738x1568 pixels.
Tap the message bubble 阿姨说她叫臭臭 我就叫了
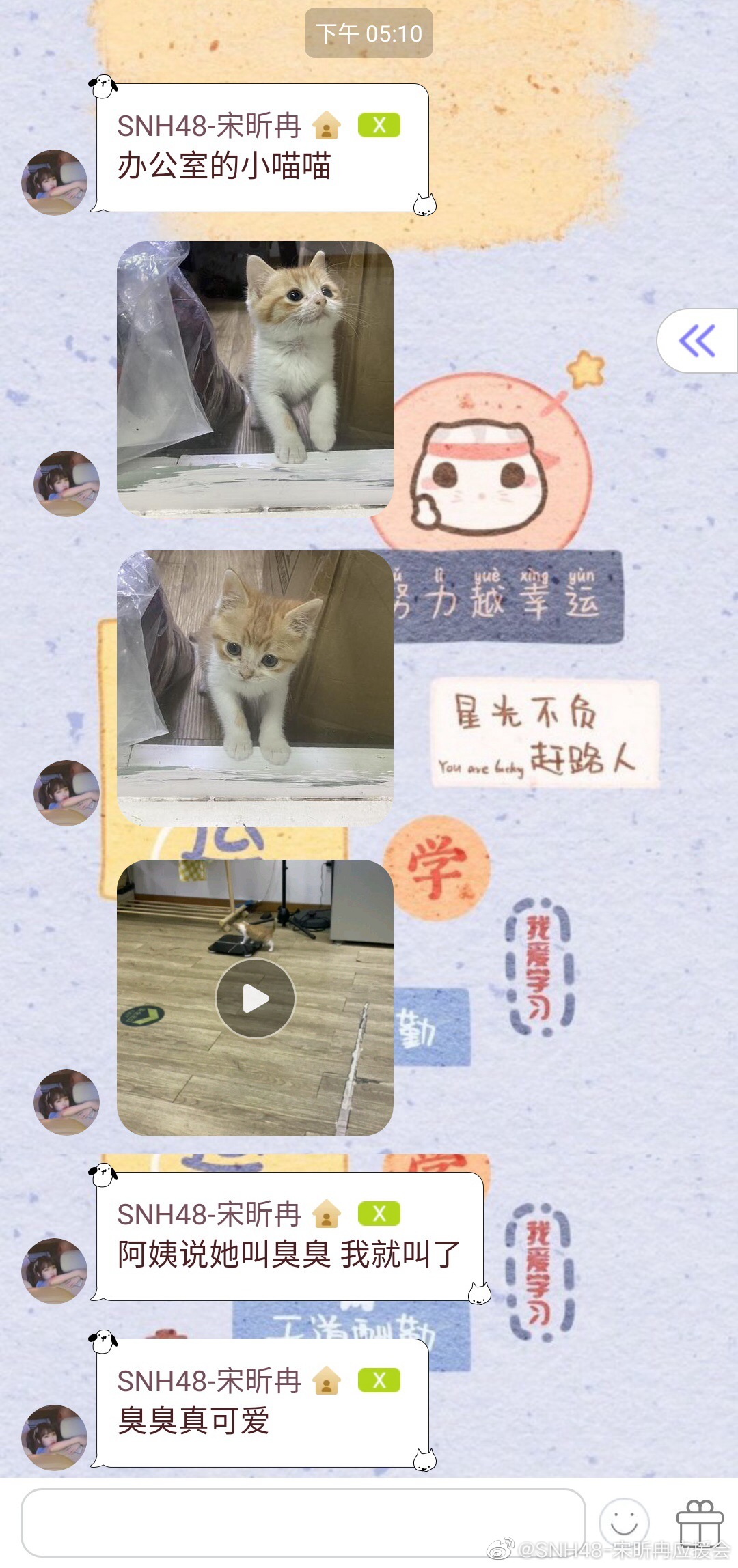click(x=290, y=1237)
